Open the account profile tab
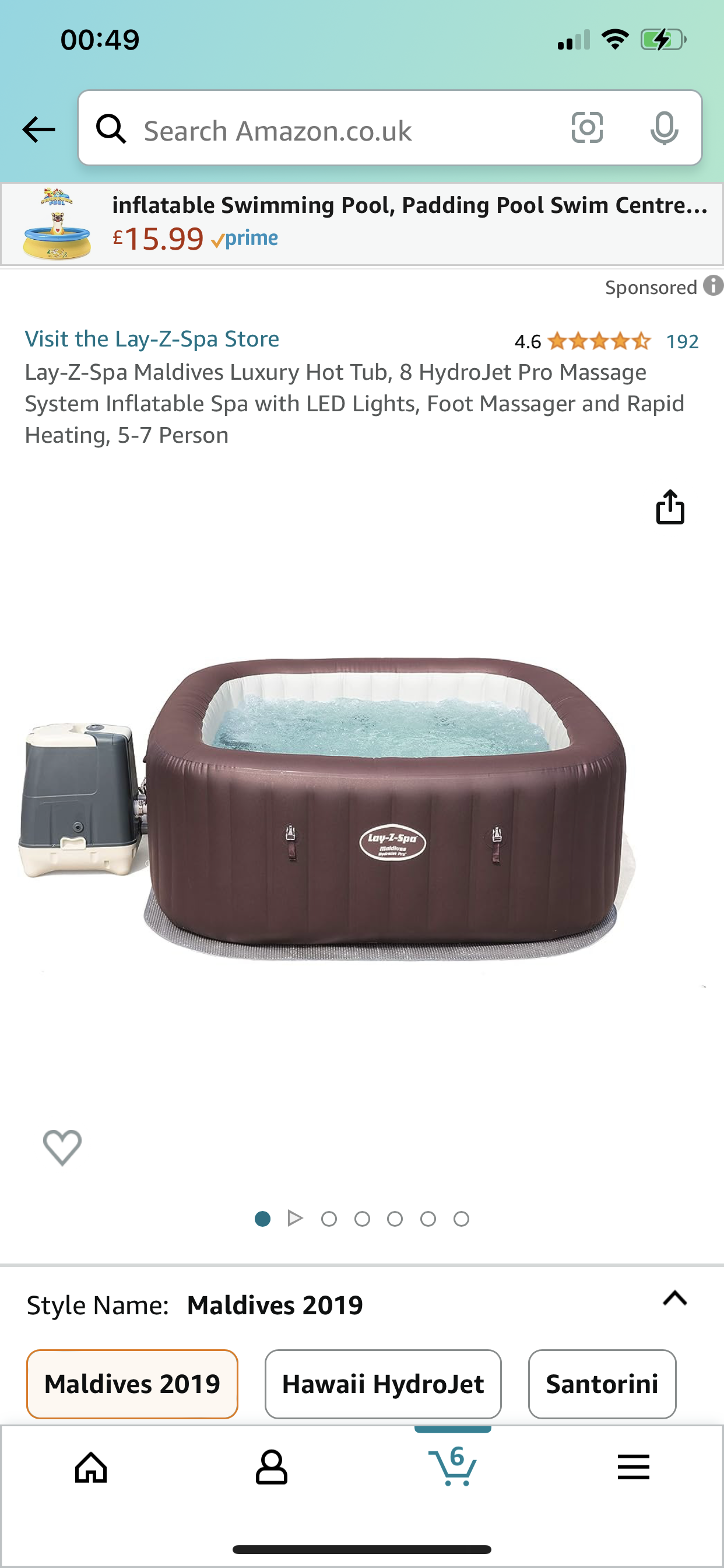This screenshot has width=724, height=1568. tap(271, 1468)
